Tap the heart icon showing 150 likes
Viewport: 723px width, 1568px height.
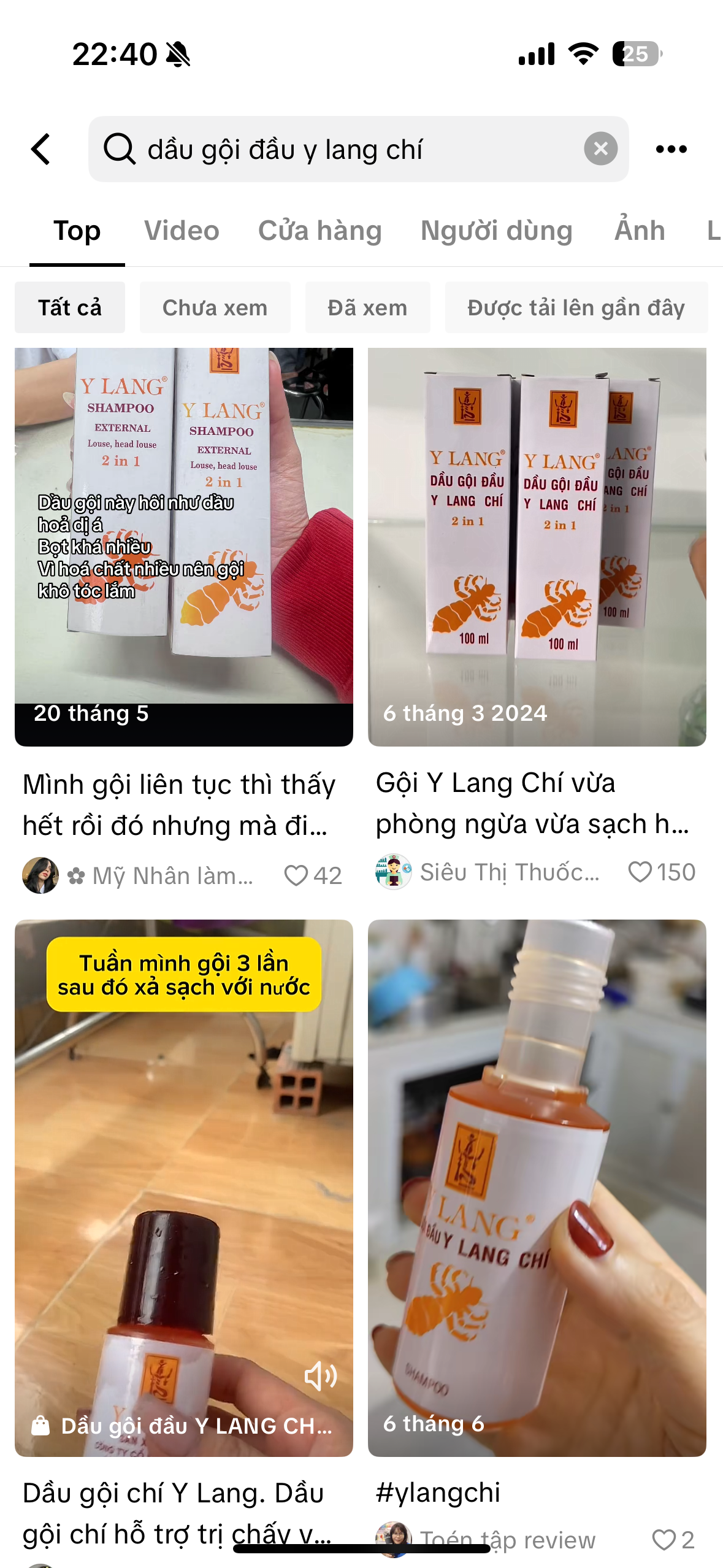[641, 870]
